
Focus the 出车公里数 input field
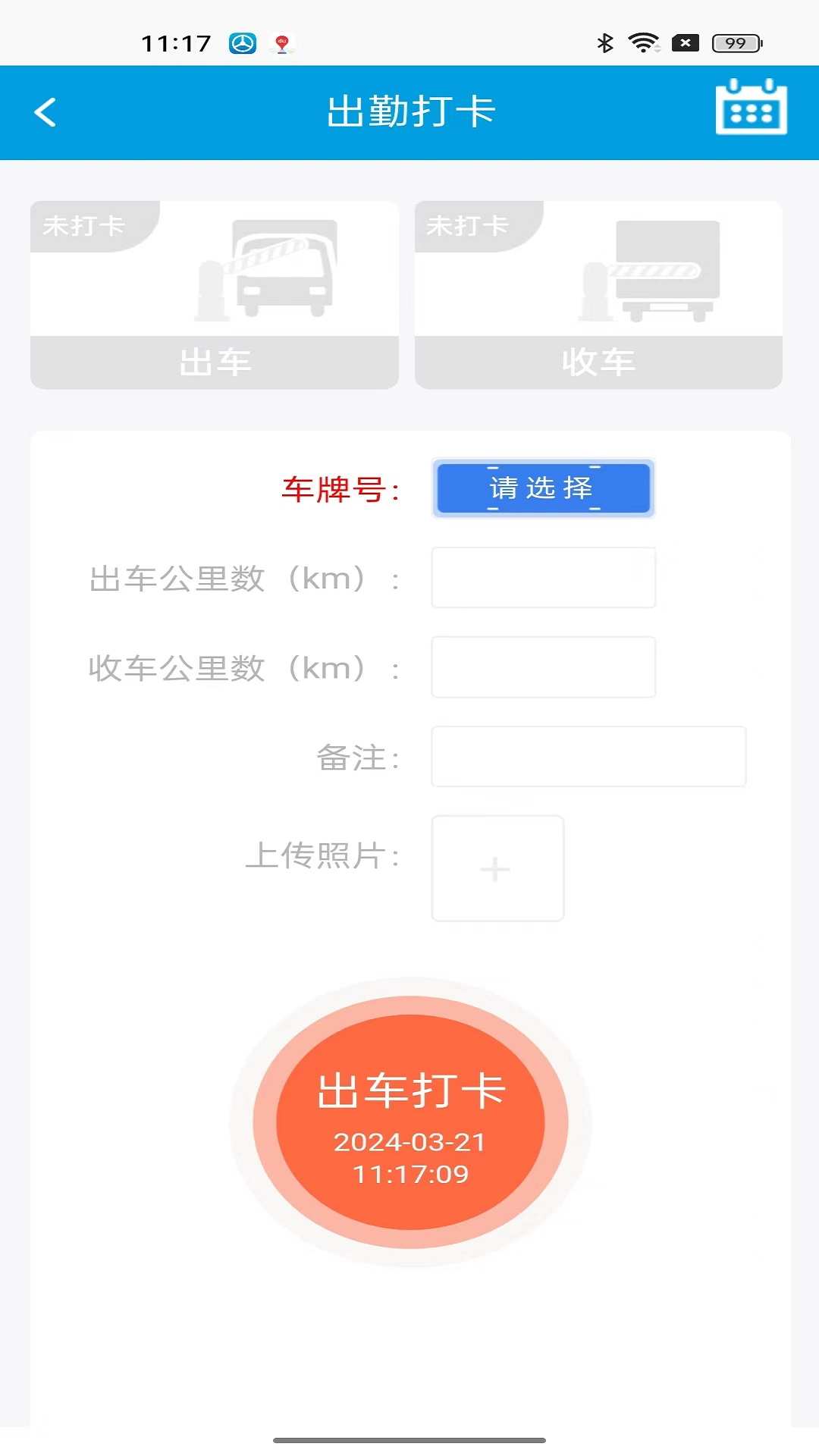[543, 578]
